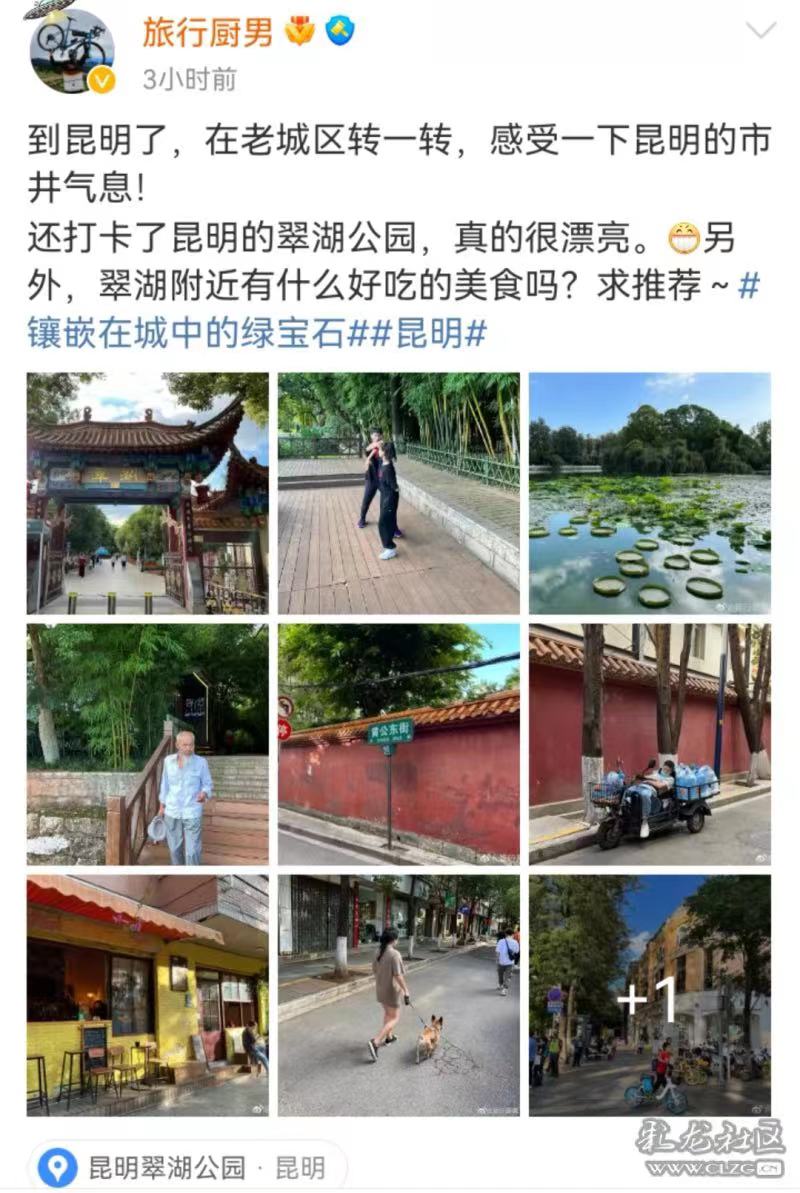The height and width of the screenshot is (1193, 800).
Task: Open hashtag #镶嵌在城中的绿宝石#
Action: [190, 334]
